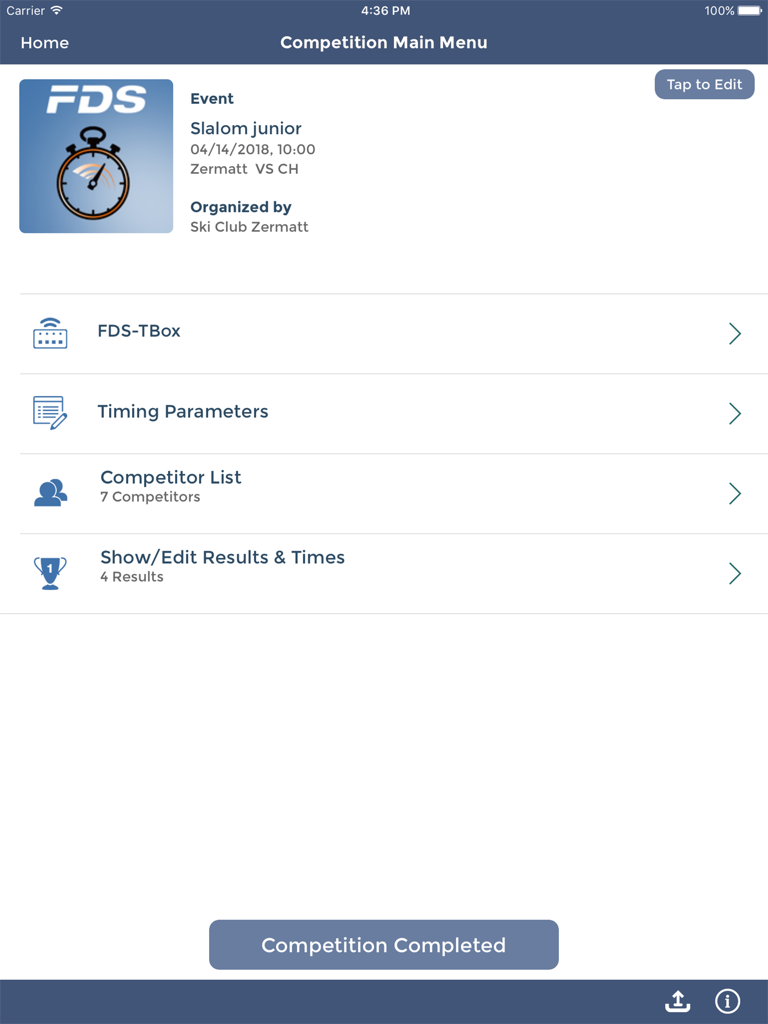Screen dimensions: 768x1024
Task: Open the Slalom junior event details
Action: pyautogui.click(x=245, y=128)
